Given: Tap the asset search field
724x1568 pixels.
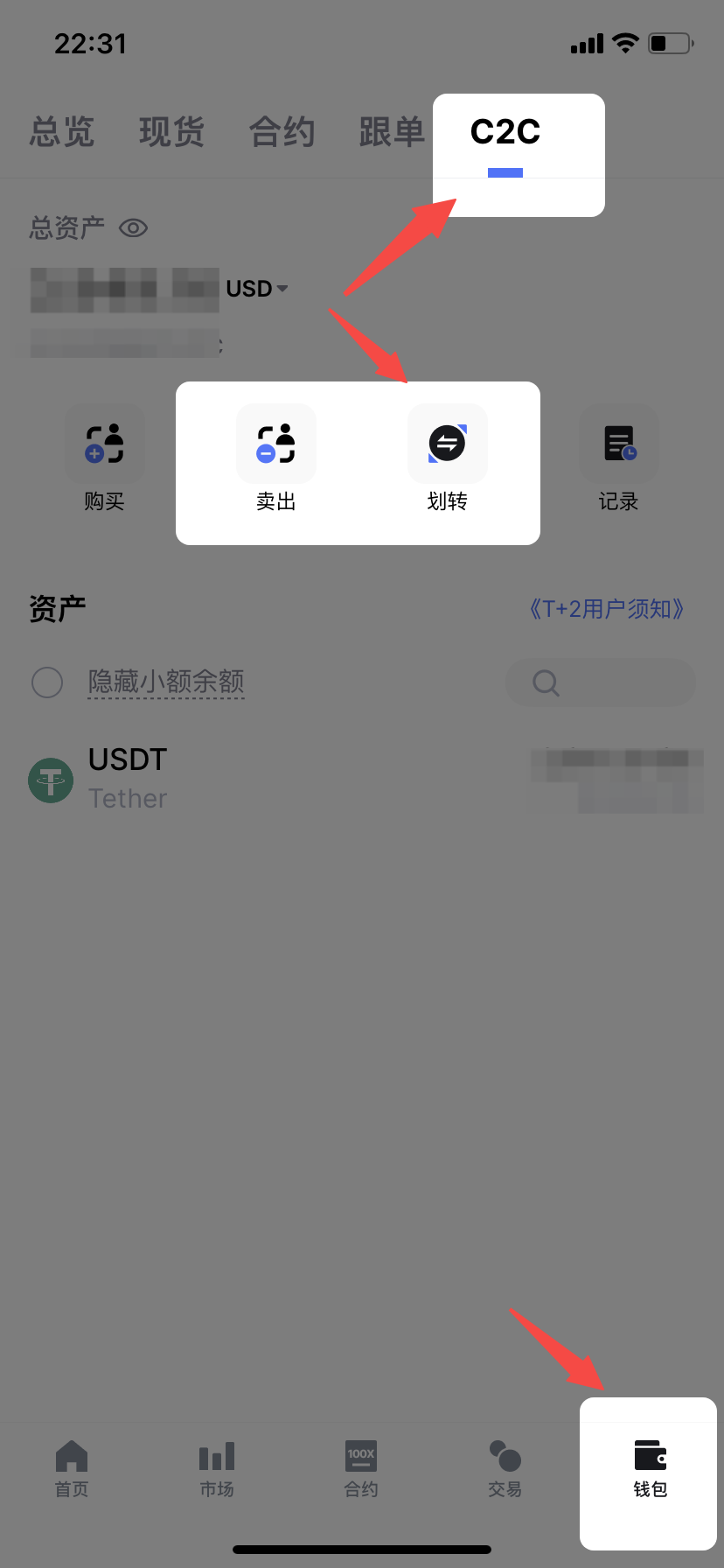Looking at the screenshot, I should [x=601, y=682].
